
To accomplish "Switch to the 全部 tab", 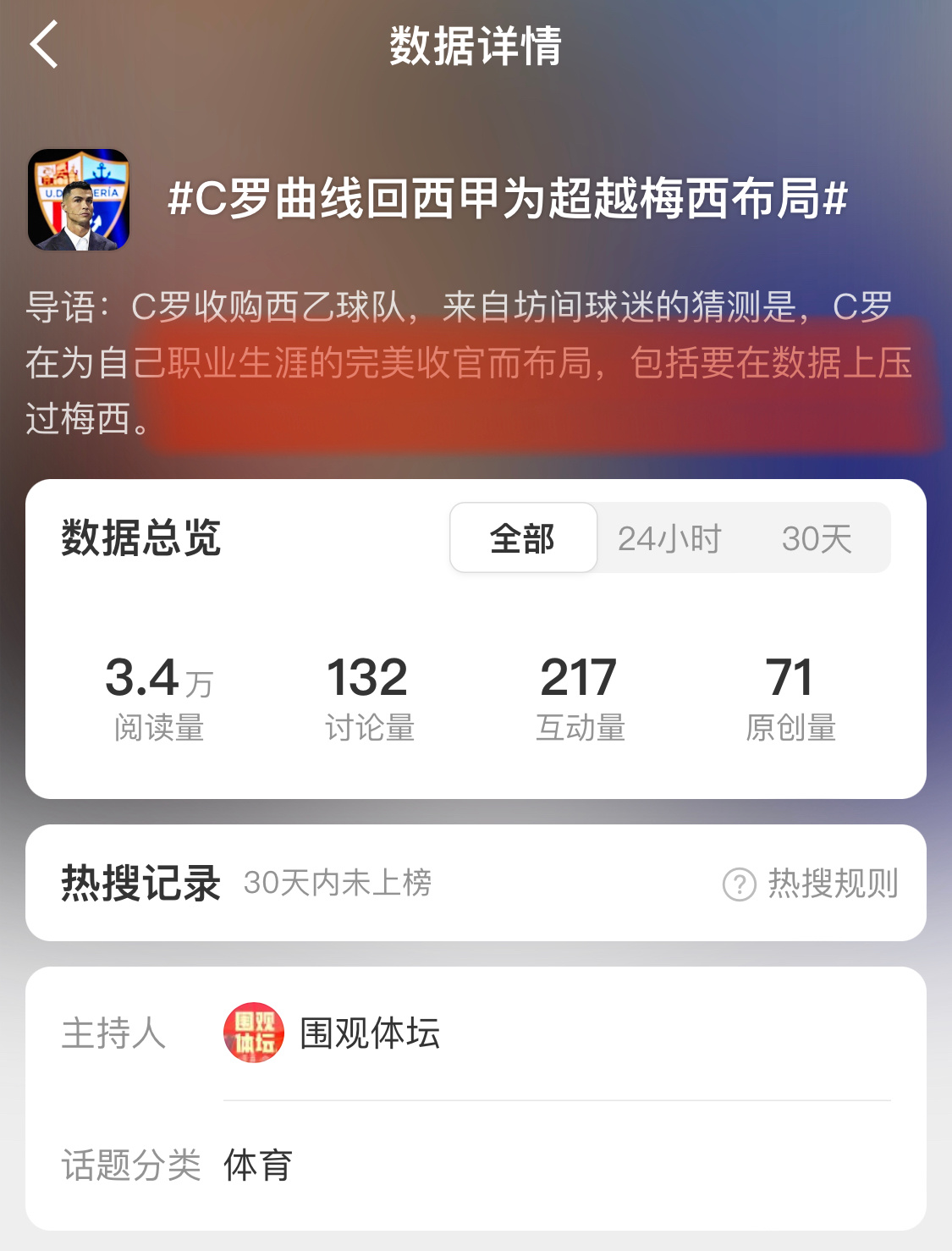I will tap(522, 537).
